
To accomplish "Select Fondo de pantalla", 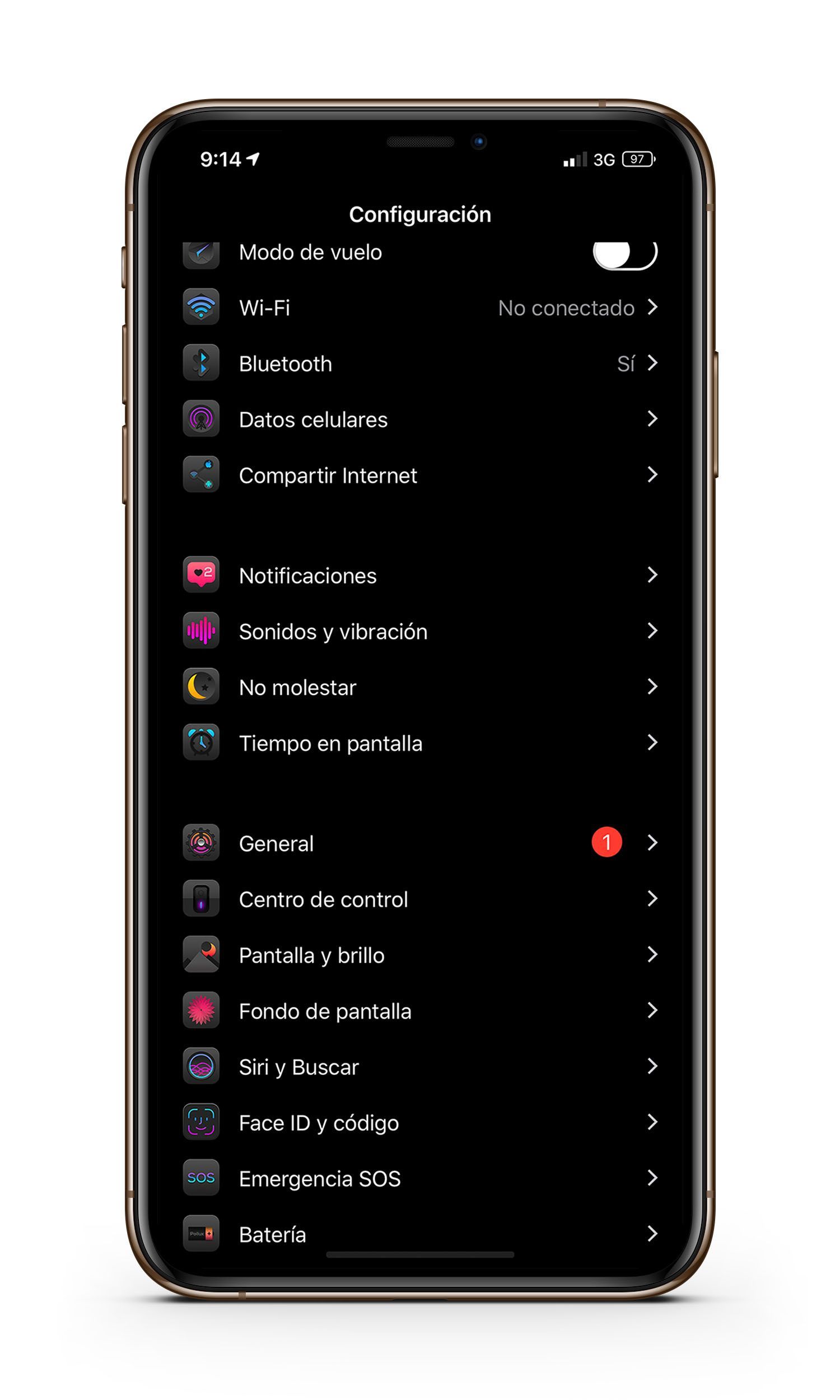I will pyautogui.click(x=420, y=1011).
